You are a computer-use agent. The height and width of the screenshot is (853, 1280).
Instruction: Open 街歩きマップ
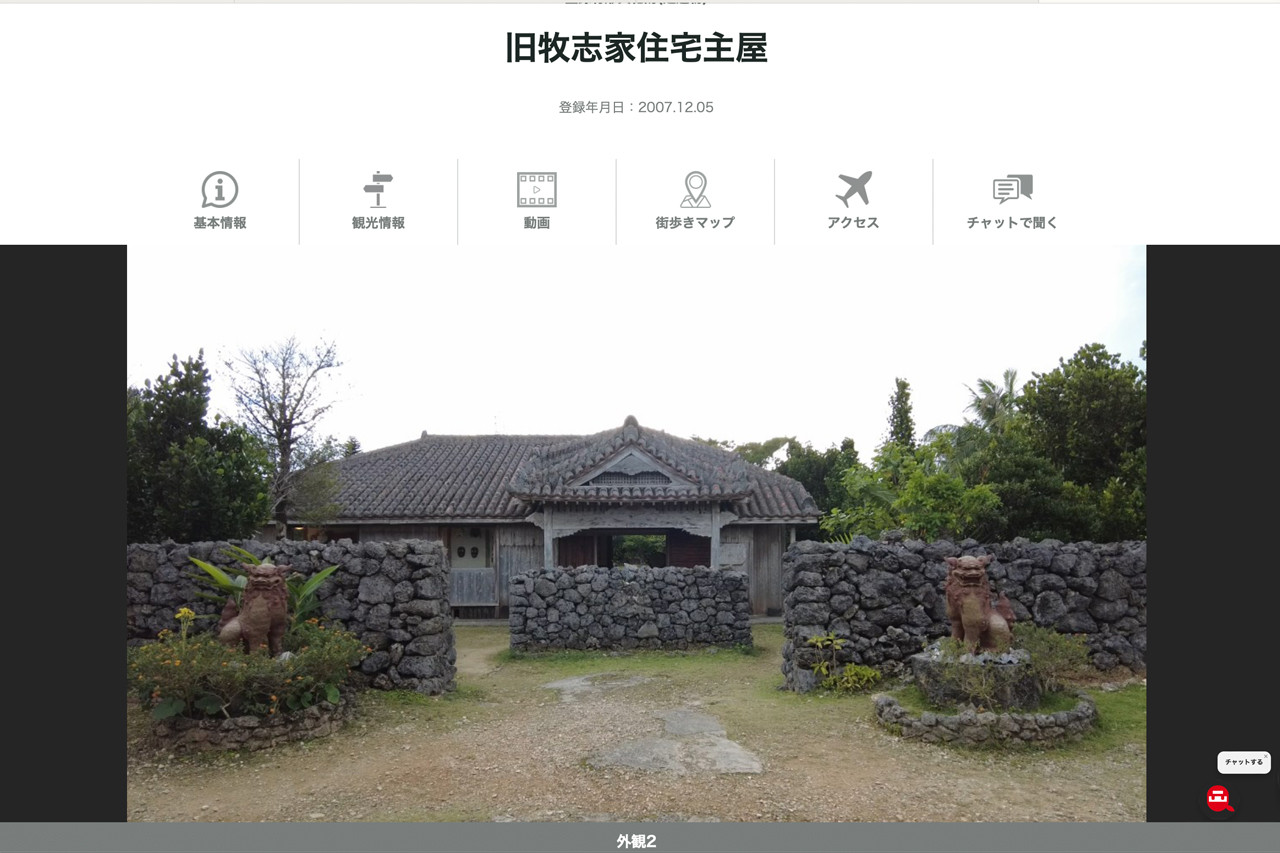click(x=695, y=201)
